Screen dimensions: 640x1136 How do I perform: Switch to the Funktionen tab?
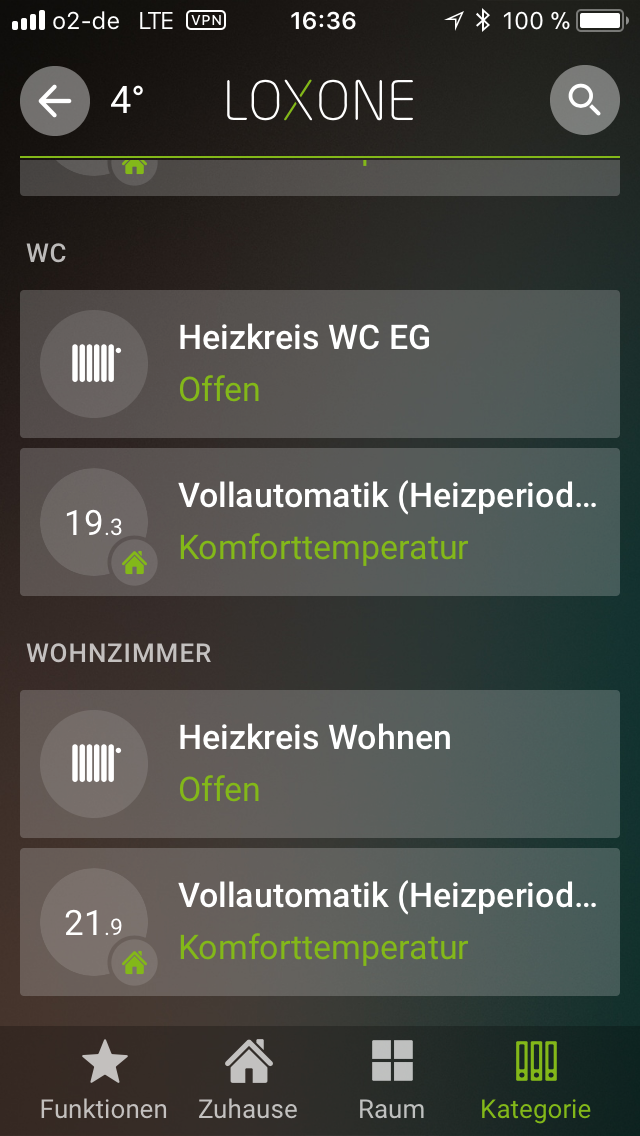pyautogui.click(x=103, y=1080)
